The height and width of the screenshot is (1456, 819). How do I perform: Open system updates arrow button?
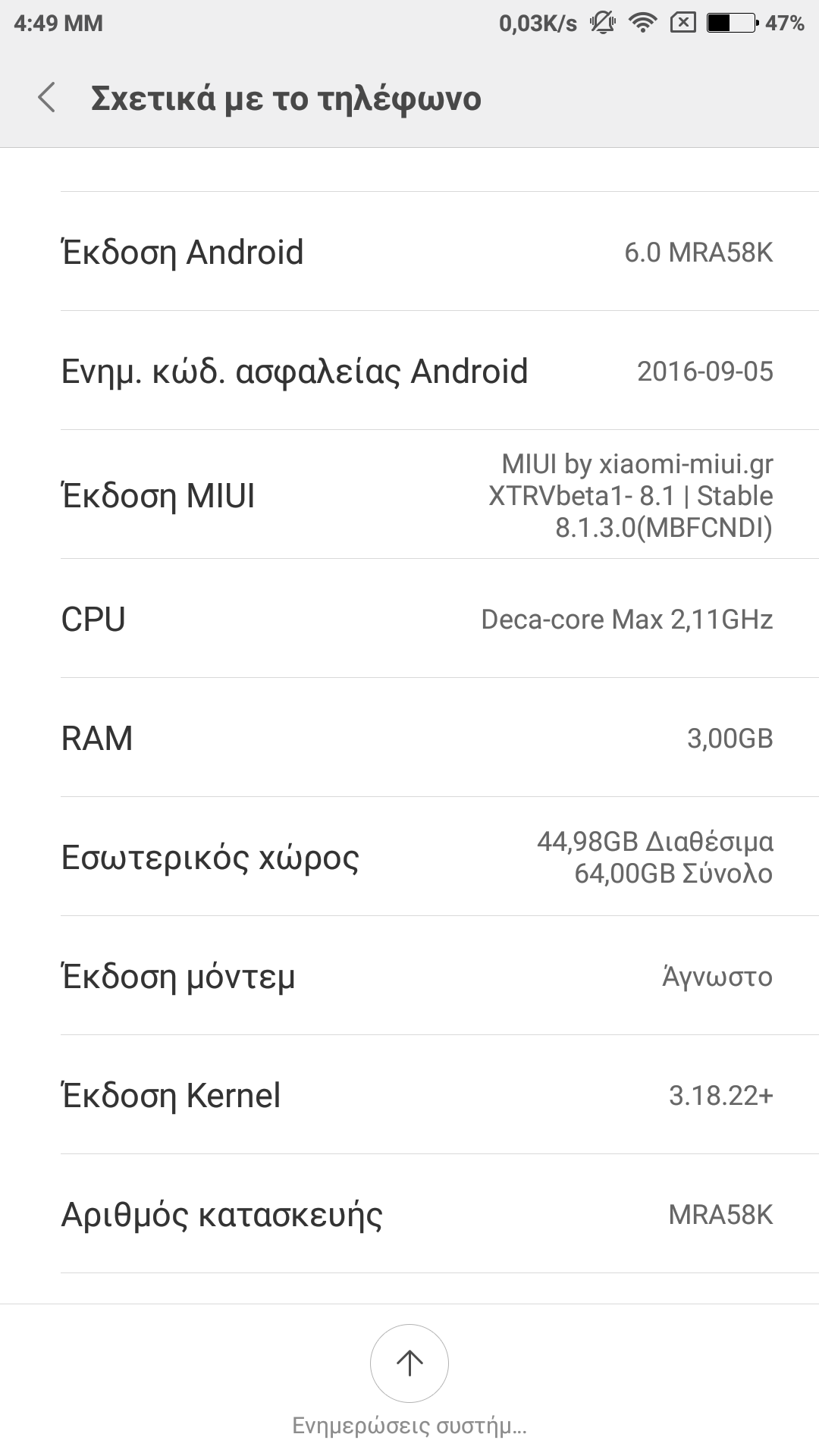(x=409, y=1363)
